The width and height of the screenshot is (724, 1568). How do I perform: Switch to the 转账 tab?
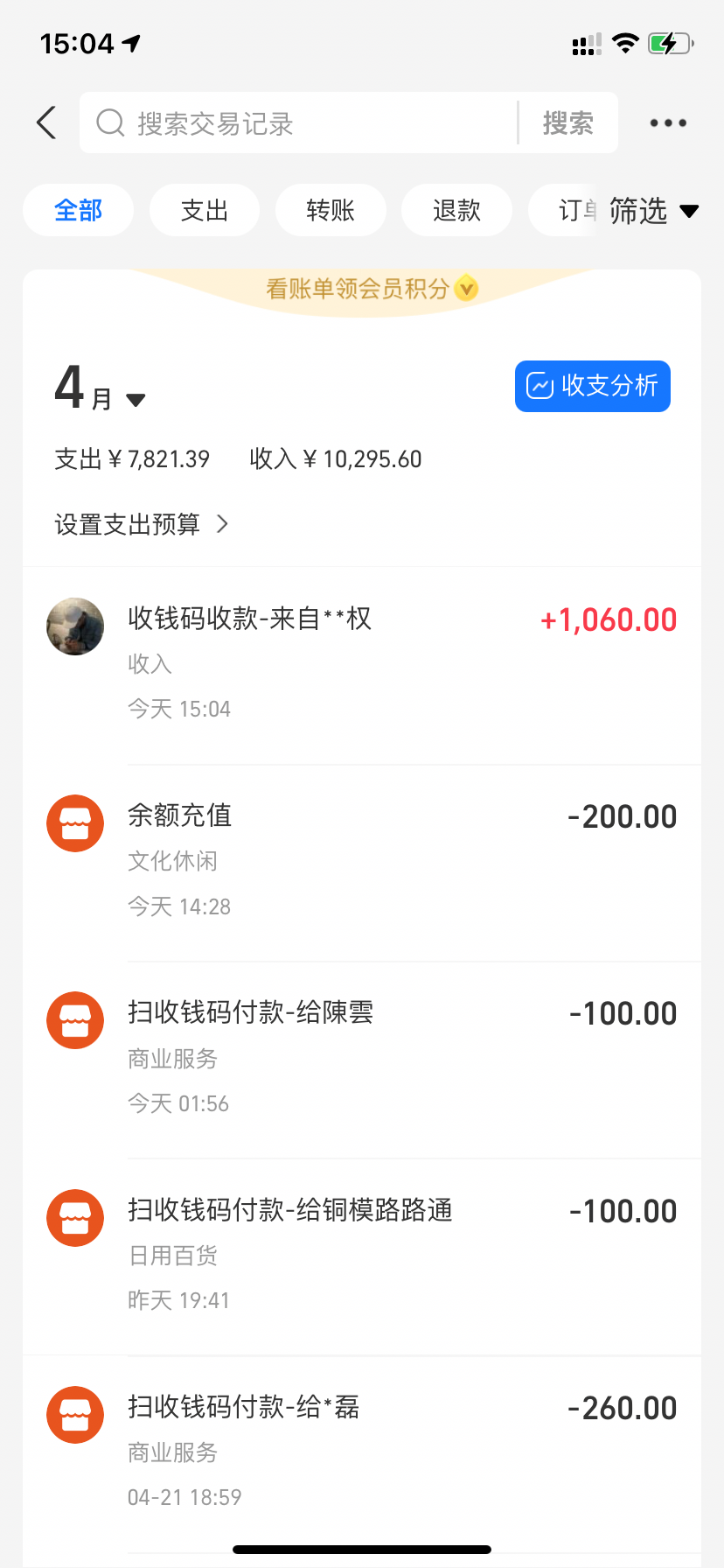pos(331,210)
